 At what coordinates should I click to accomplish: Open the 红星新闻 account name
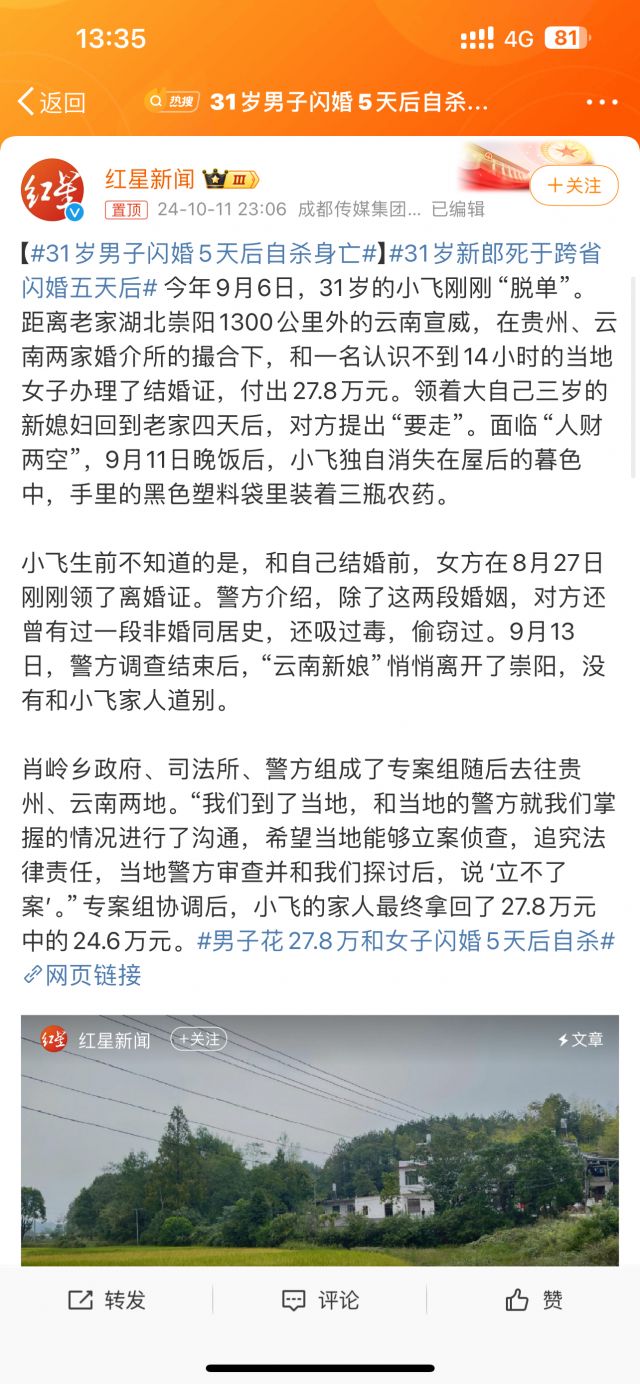150,179
